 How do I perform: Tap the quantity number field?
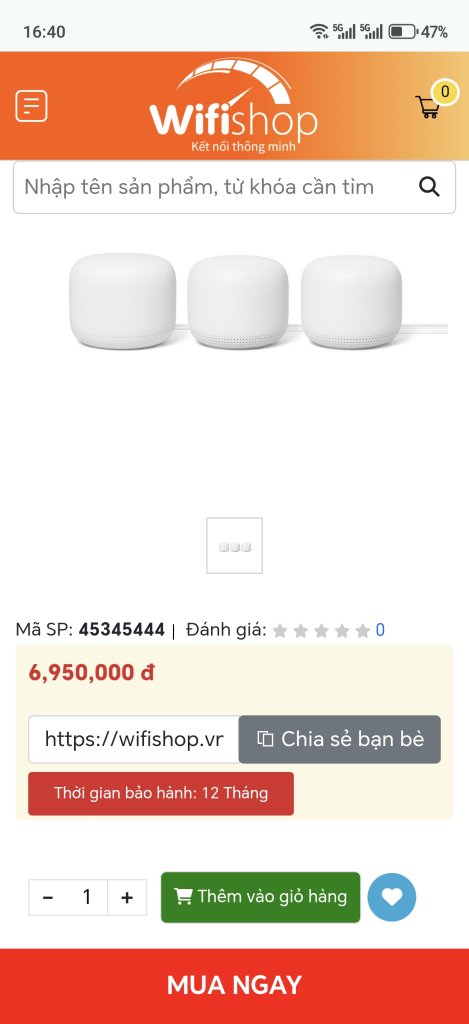tap(87, 897)
